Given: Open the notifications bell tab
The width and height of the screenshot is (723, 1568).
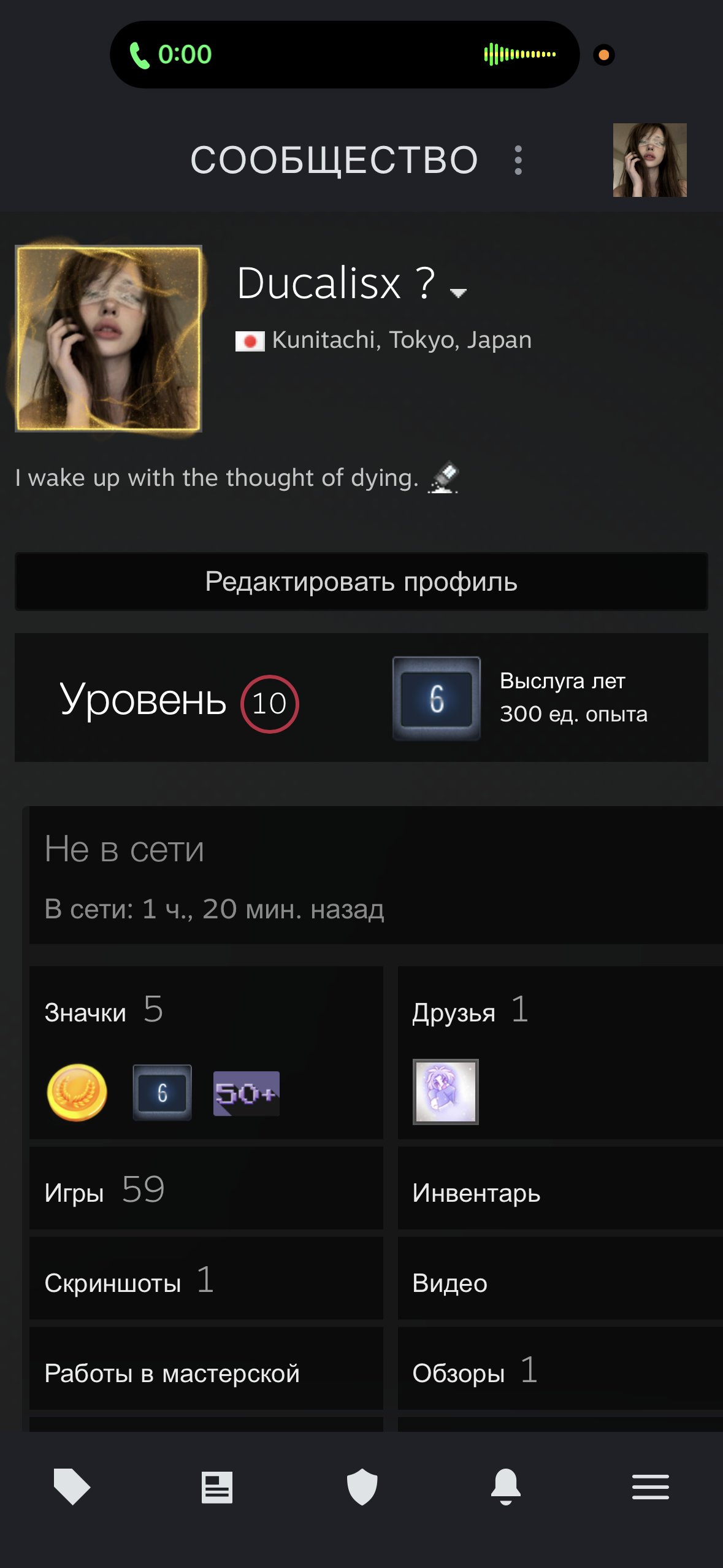Looking at the screenshot, I should pyautogui.click(x=506, y=1486).
